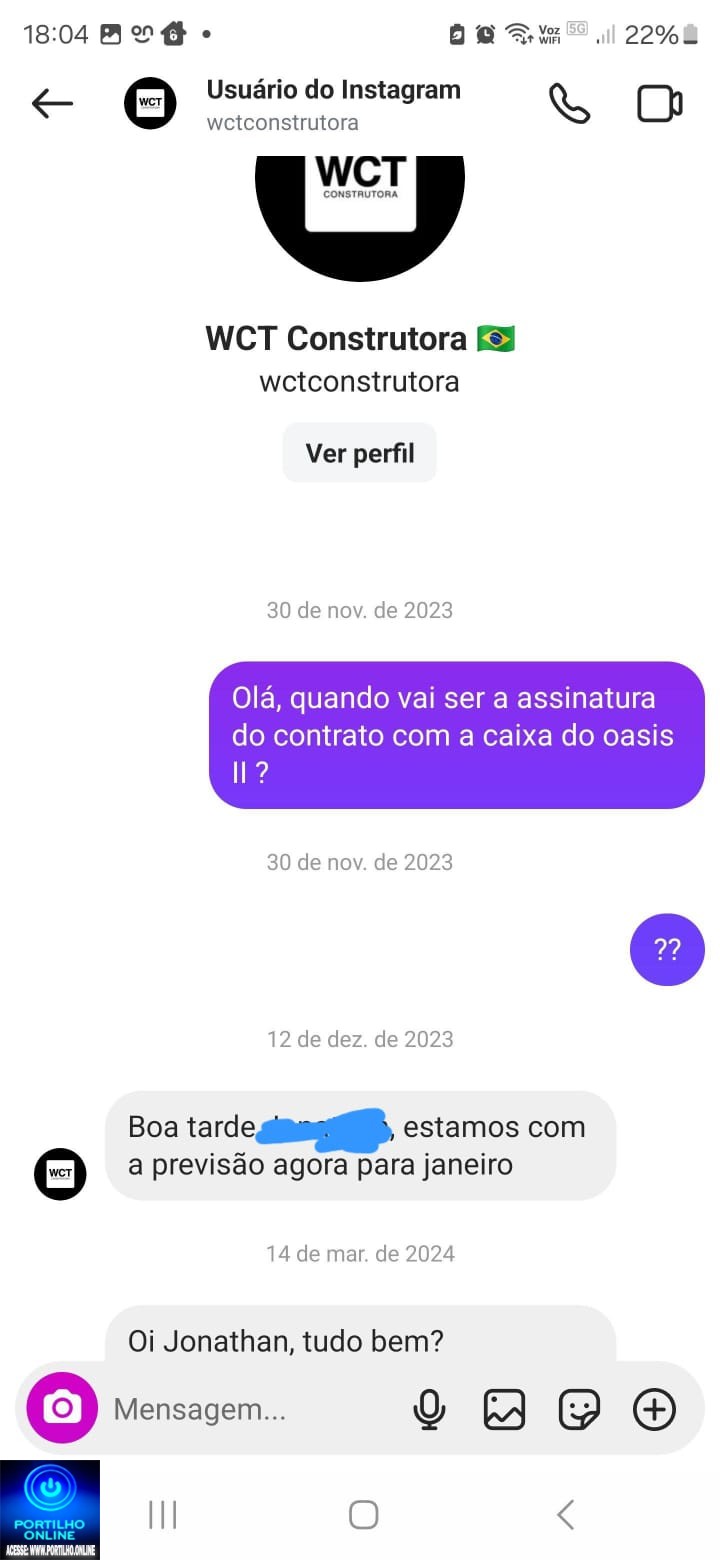This screenshot has height=1560, width=720.
Task: Attach a photo from the gallery
Action: point(504,1410)
